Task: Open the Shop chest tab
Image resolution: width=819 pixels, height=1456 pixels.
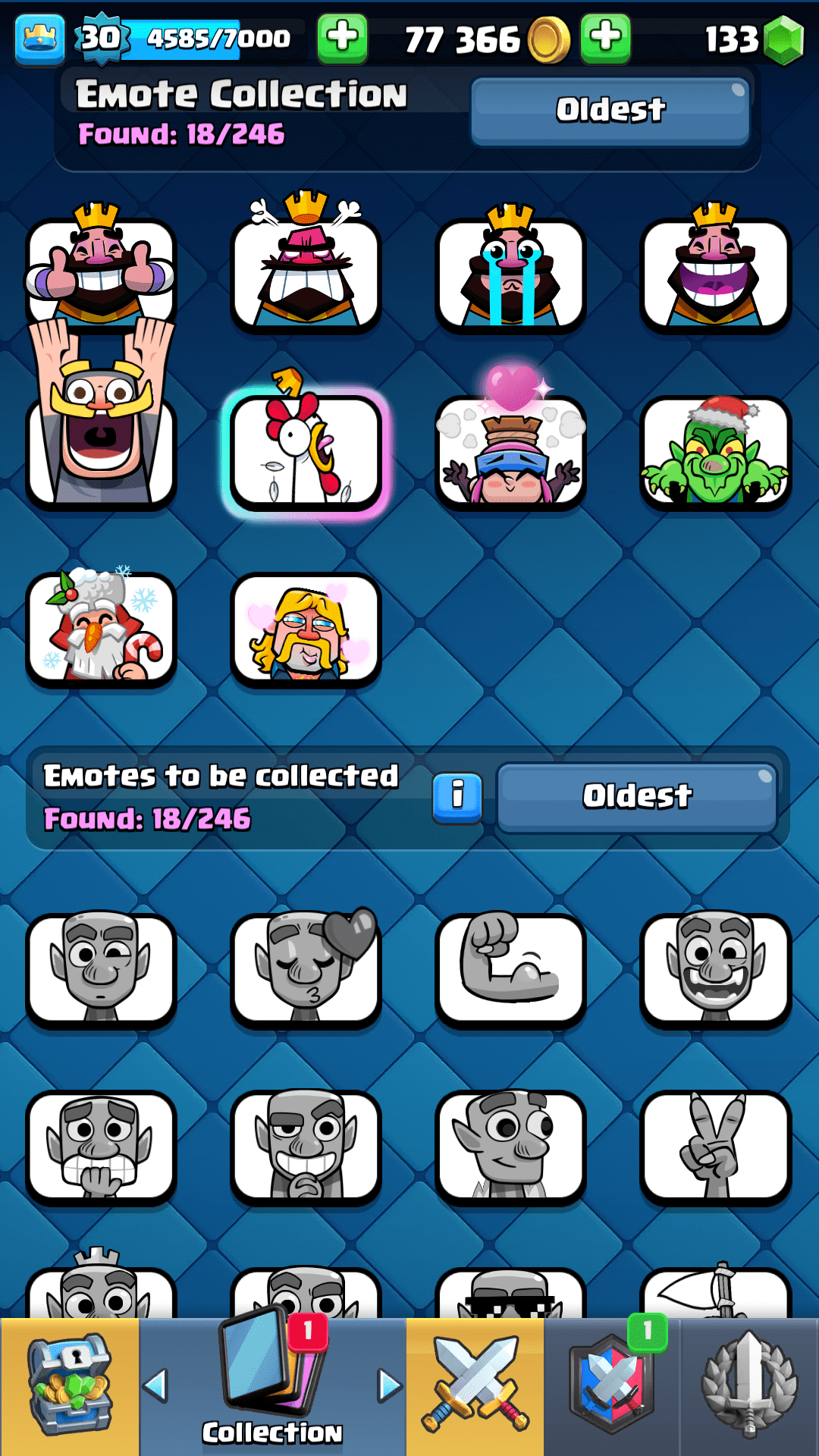Action: coord(70,1385)
